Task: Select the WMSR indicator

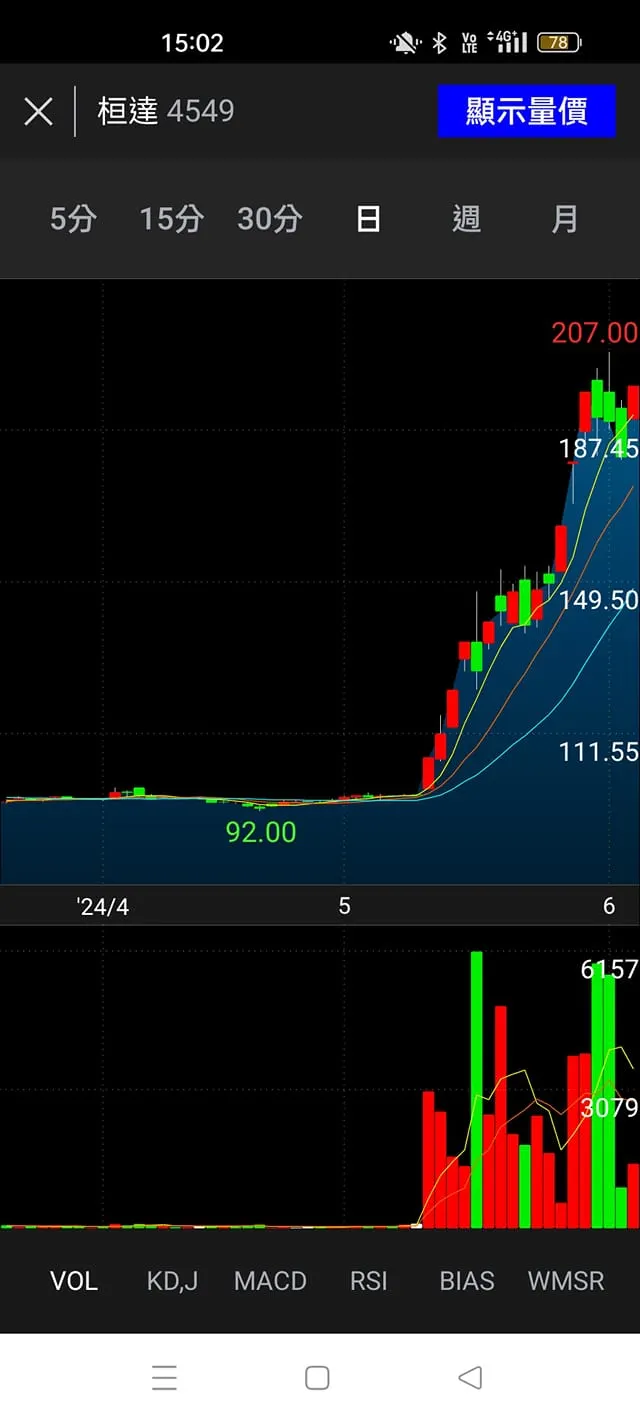Action: click(566, 1281)
